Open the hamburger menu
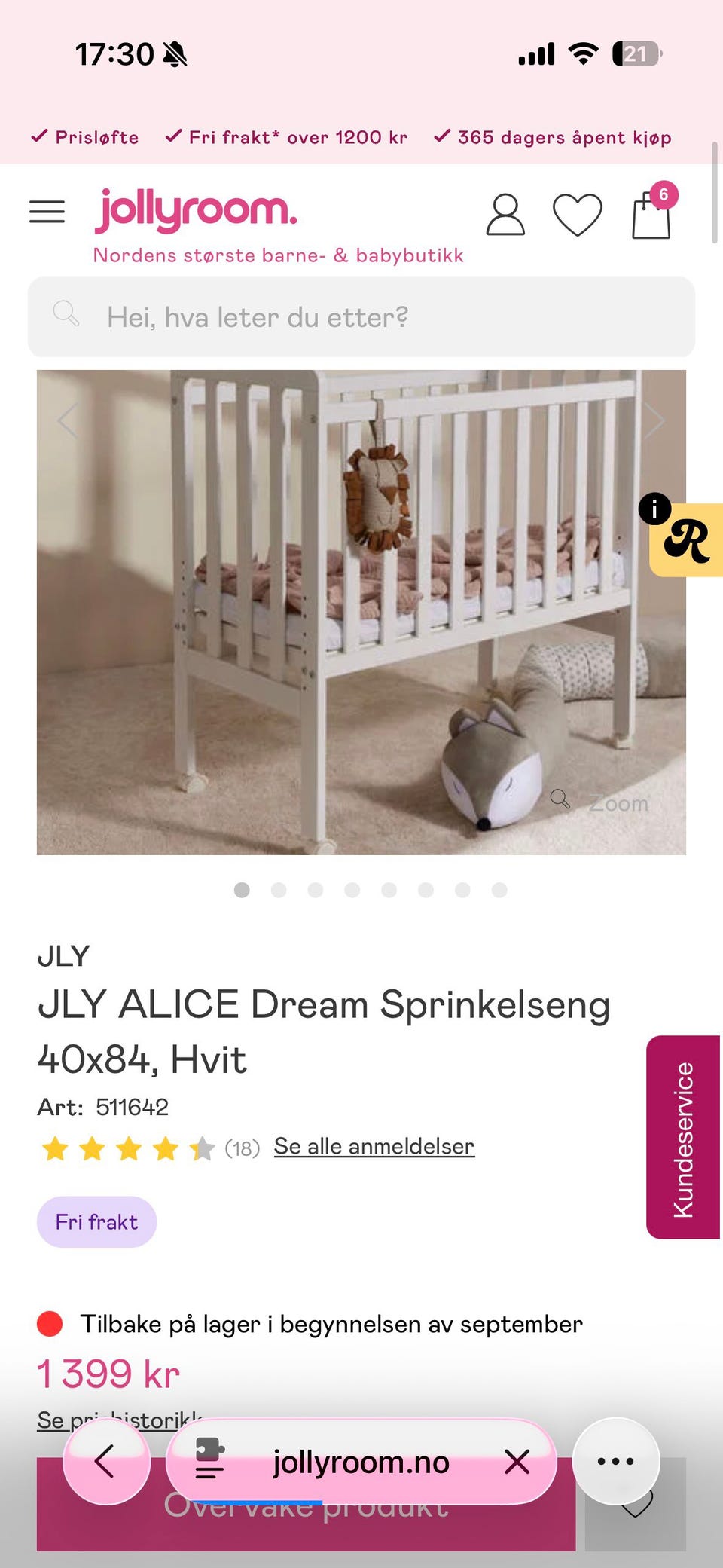 (47, 212)
